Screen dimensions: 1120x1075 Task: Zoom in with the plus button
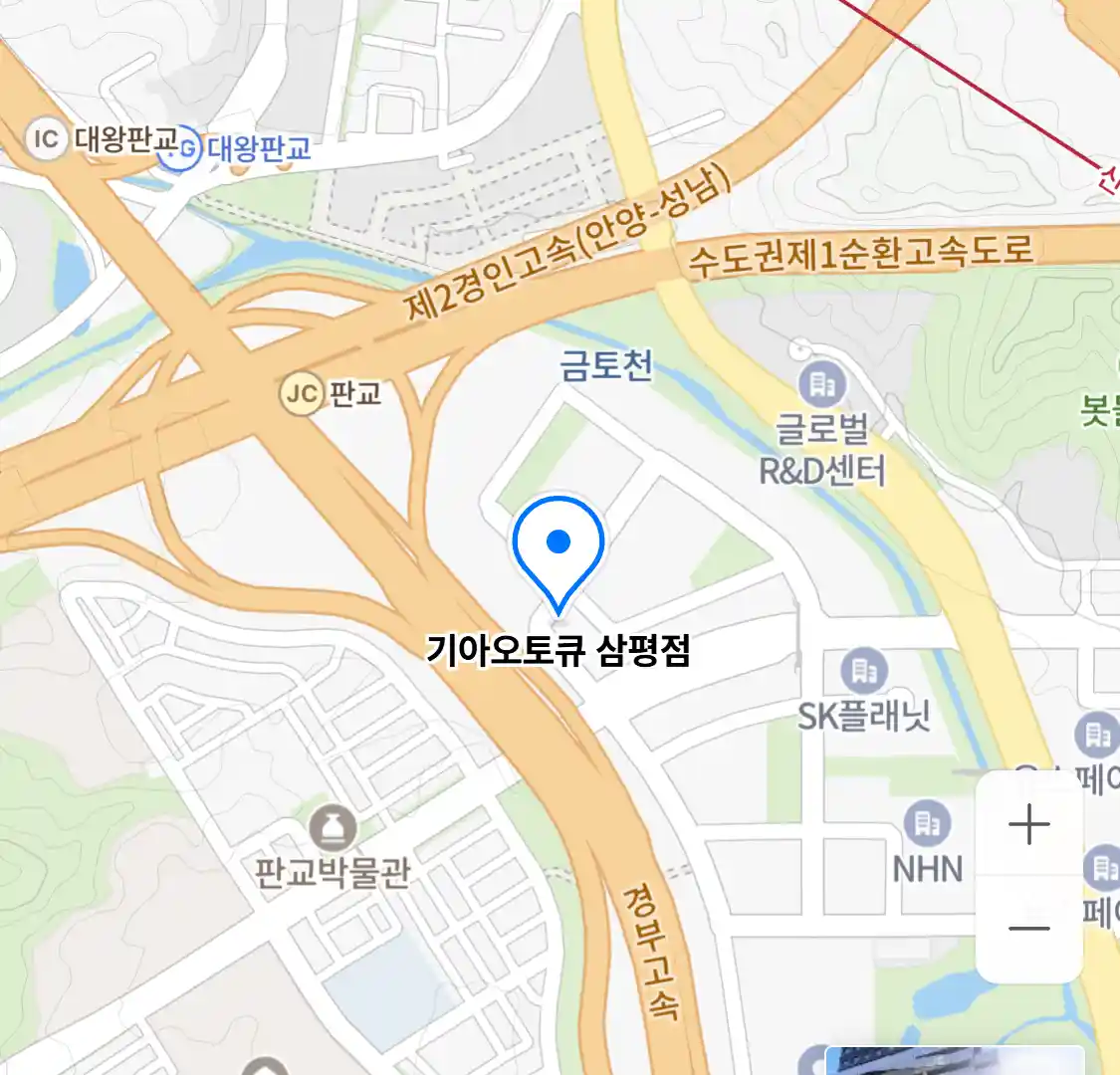tap(1028, 825)
